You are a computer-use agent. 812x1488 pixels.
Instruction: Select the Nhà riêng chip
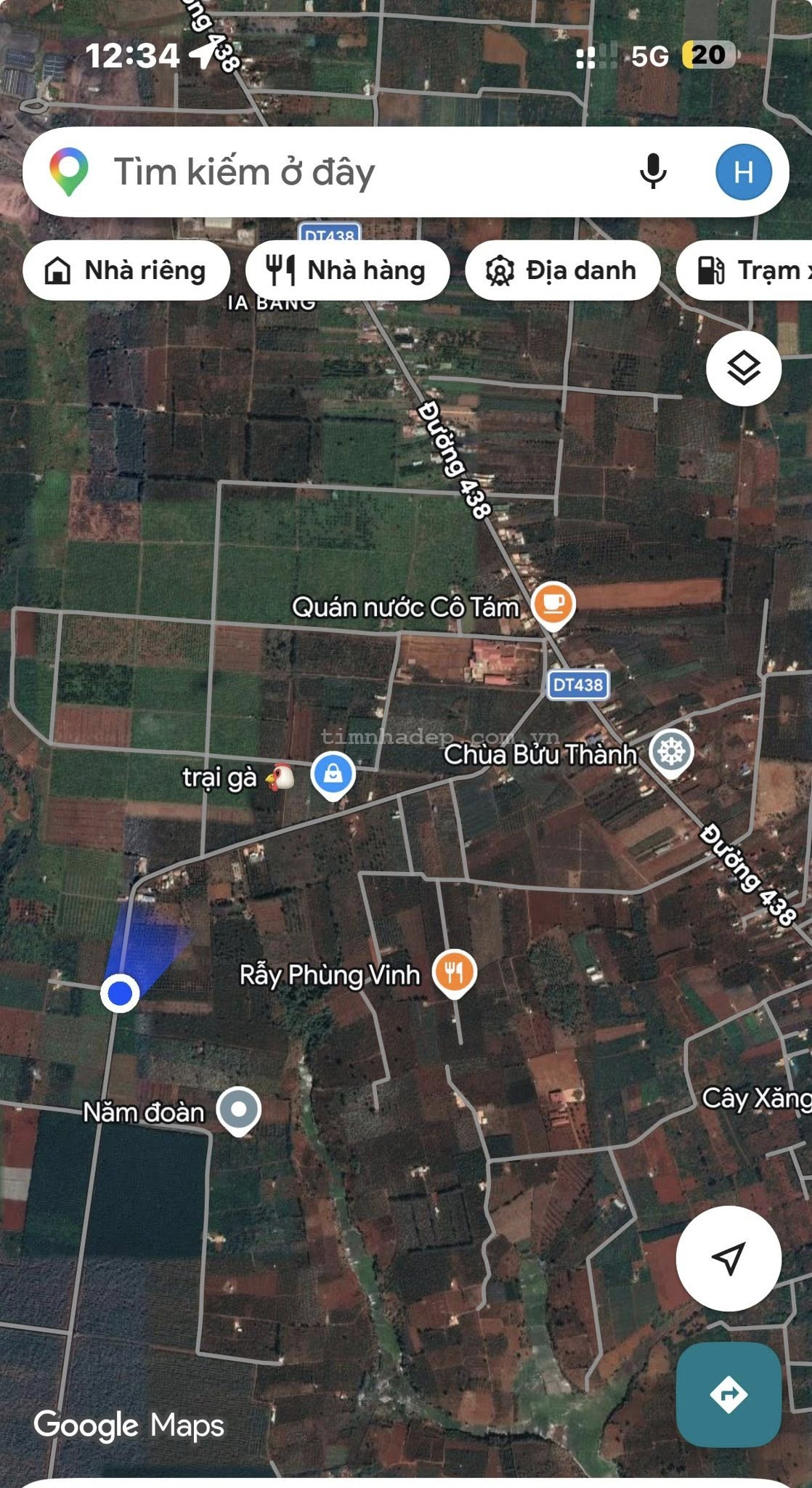126,270
